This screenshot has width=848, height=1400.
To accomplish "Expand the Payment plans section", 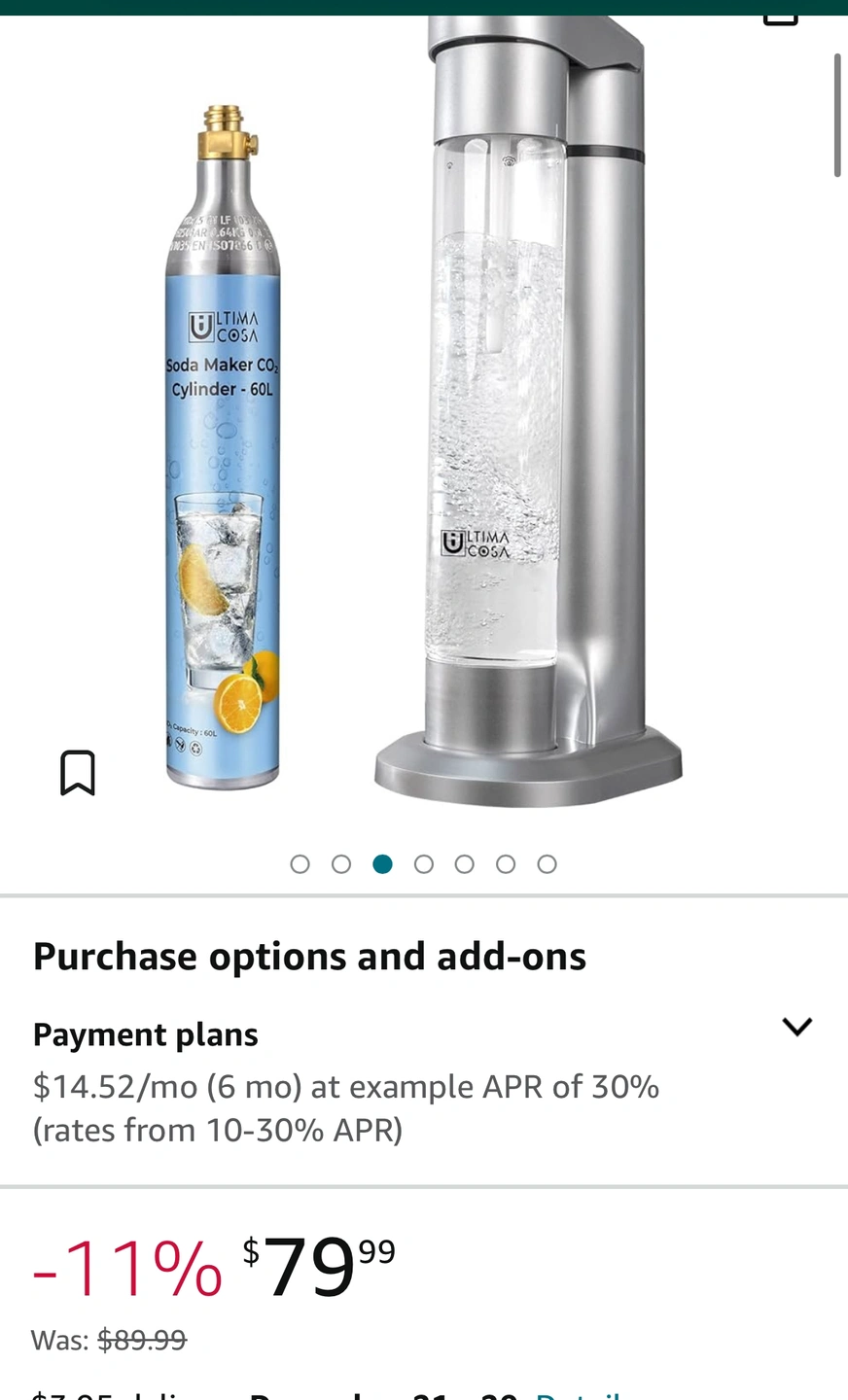I will 796,1027.
